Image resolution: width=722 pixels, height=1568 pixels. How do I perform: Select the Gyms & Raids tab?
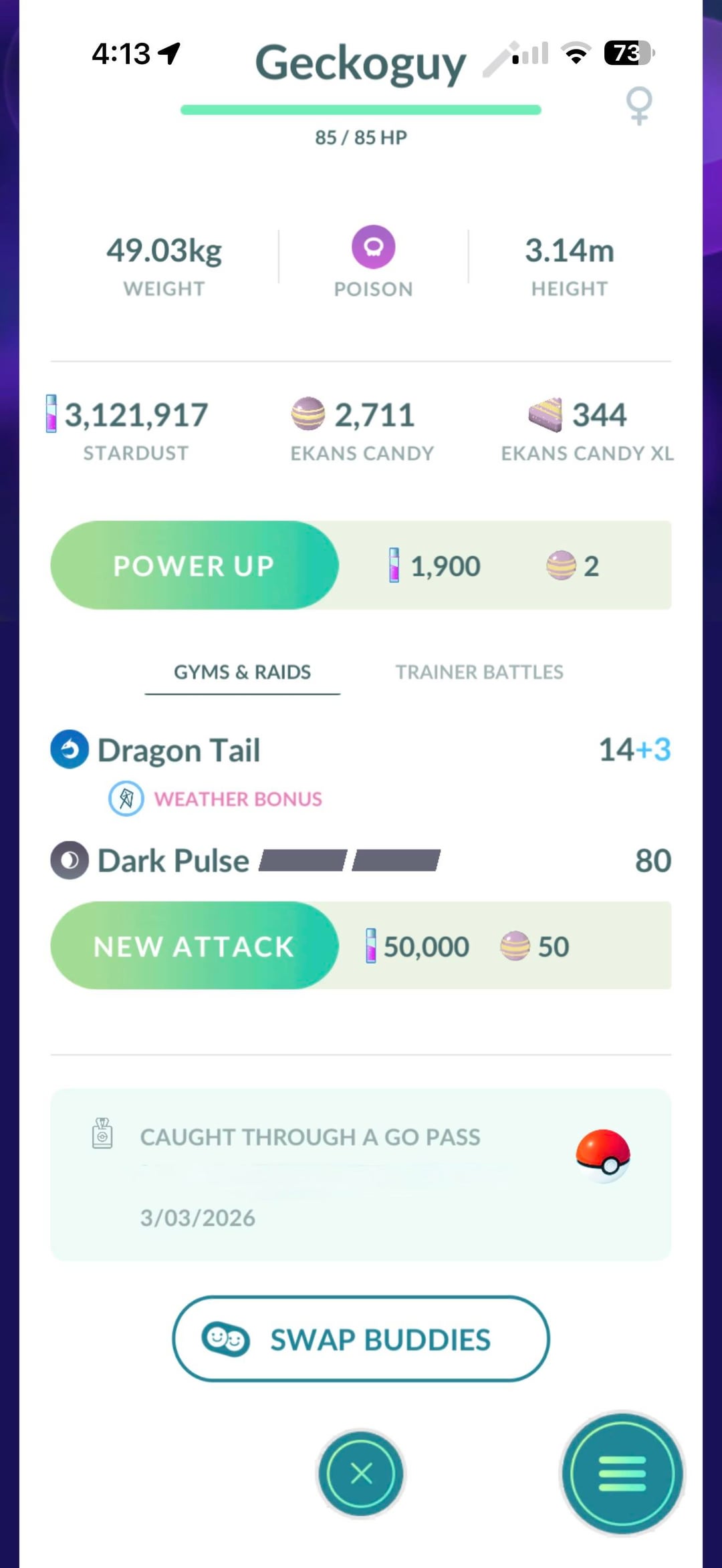[242, 672]
